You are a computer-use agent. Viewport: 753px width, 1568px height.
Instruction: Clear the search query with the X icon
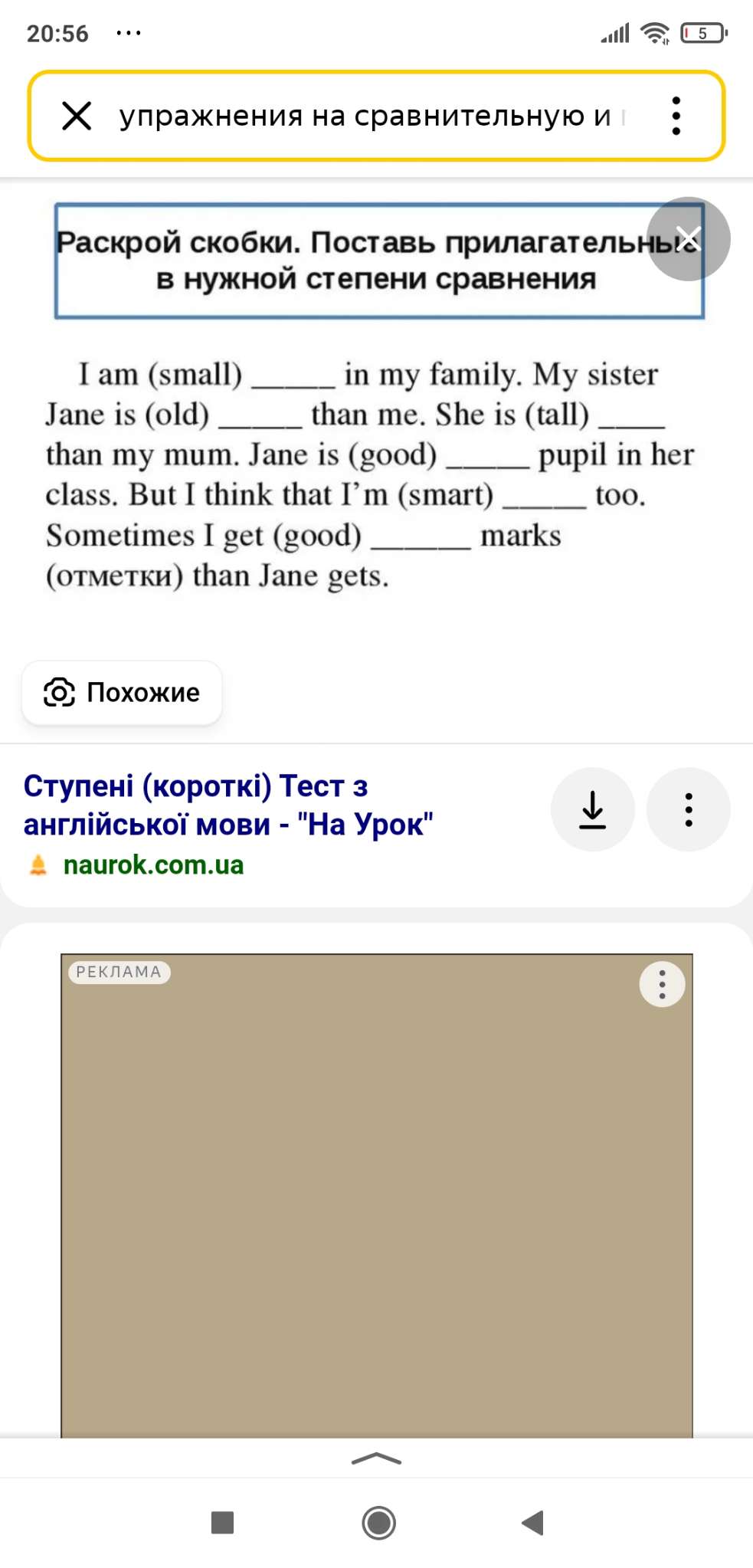tap(77, 116)
